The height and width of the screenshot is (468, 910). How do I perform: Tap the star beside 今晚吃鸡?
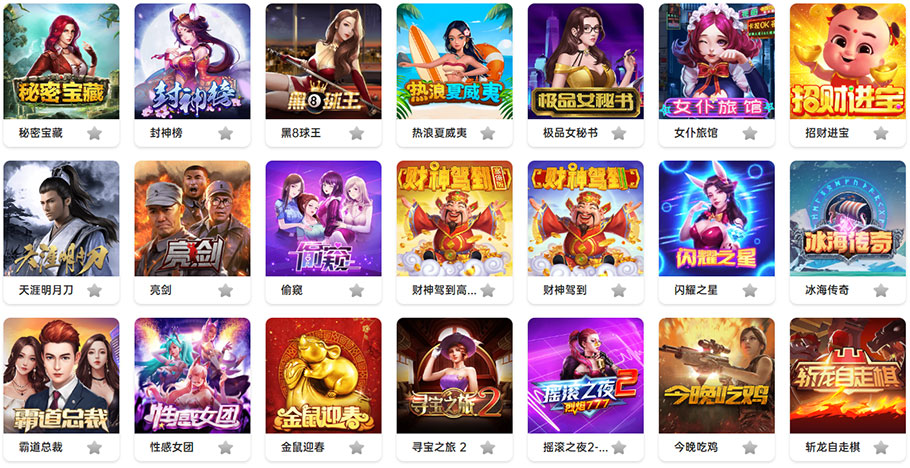point(750,447)
